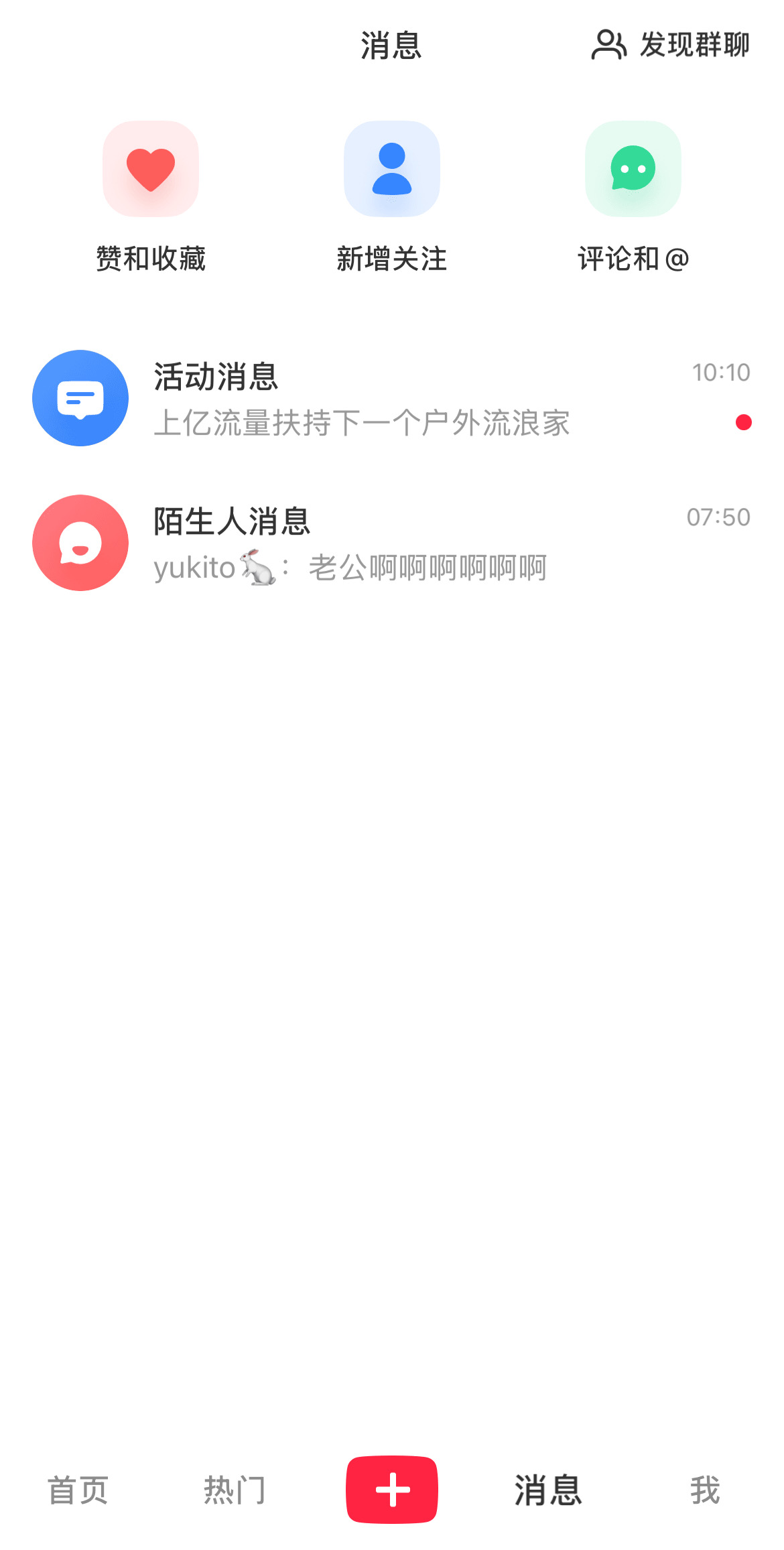Tap the red plus button to create a post
Viewport: 784px width, 1550px height.
[392, 1490]
